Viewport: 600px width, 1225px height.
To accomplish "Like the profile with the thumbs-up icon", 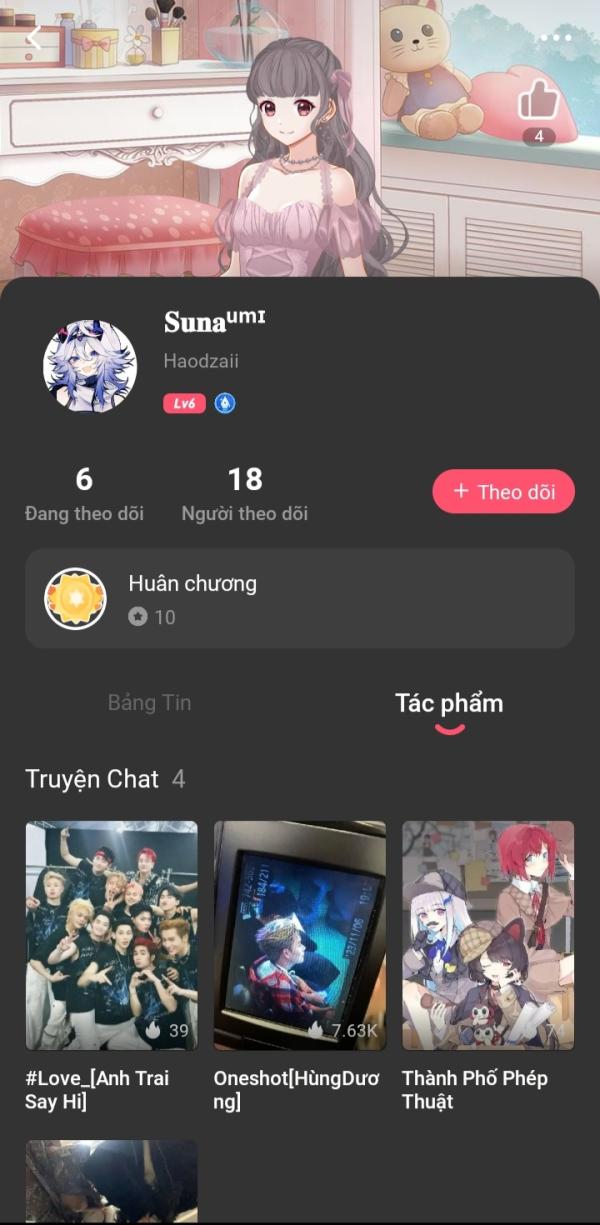I will [538, 100].
